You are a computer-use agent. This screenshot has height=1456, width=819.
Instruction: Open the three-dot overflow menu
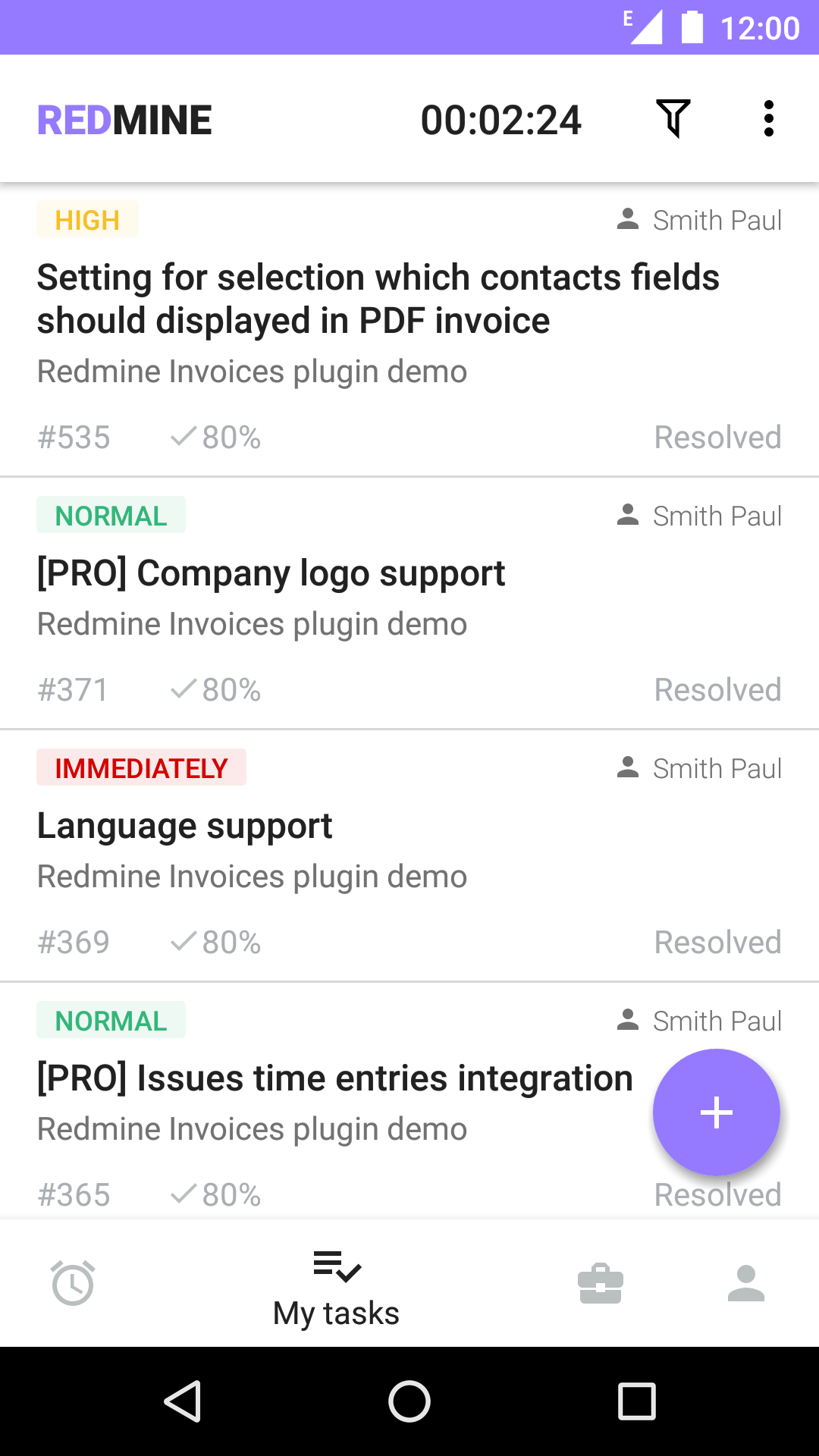(x=770, y=118)
